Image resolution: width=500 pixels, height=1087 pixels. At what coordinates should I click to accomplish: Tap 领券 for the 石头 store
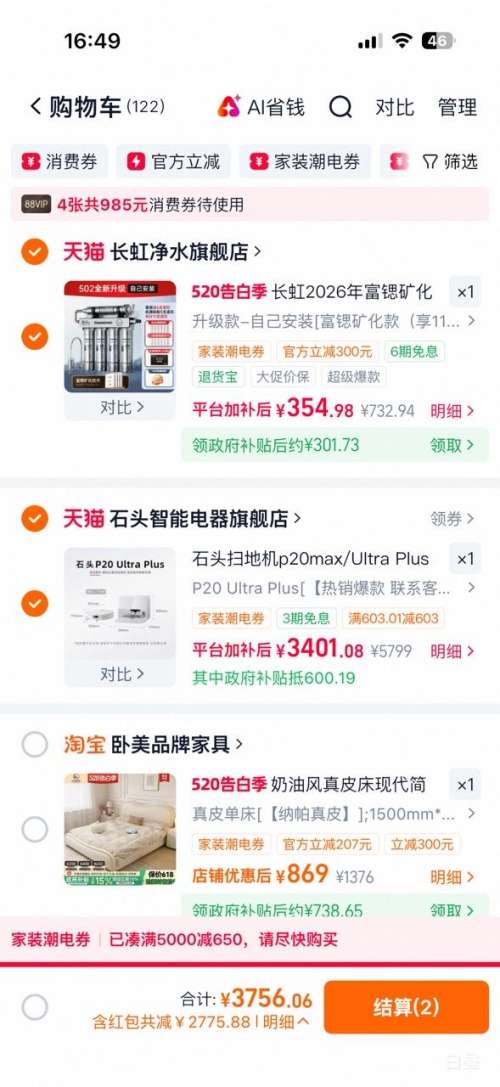pyautogui.click(x=452, y=519)
